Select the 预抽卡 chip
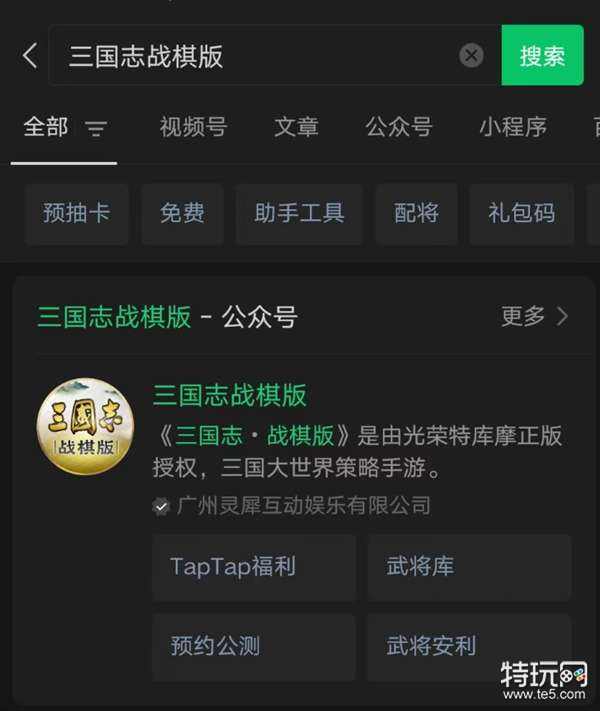 (77, 213)
